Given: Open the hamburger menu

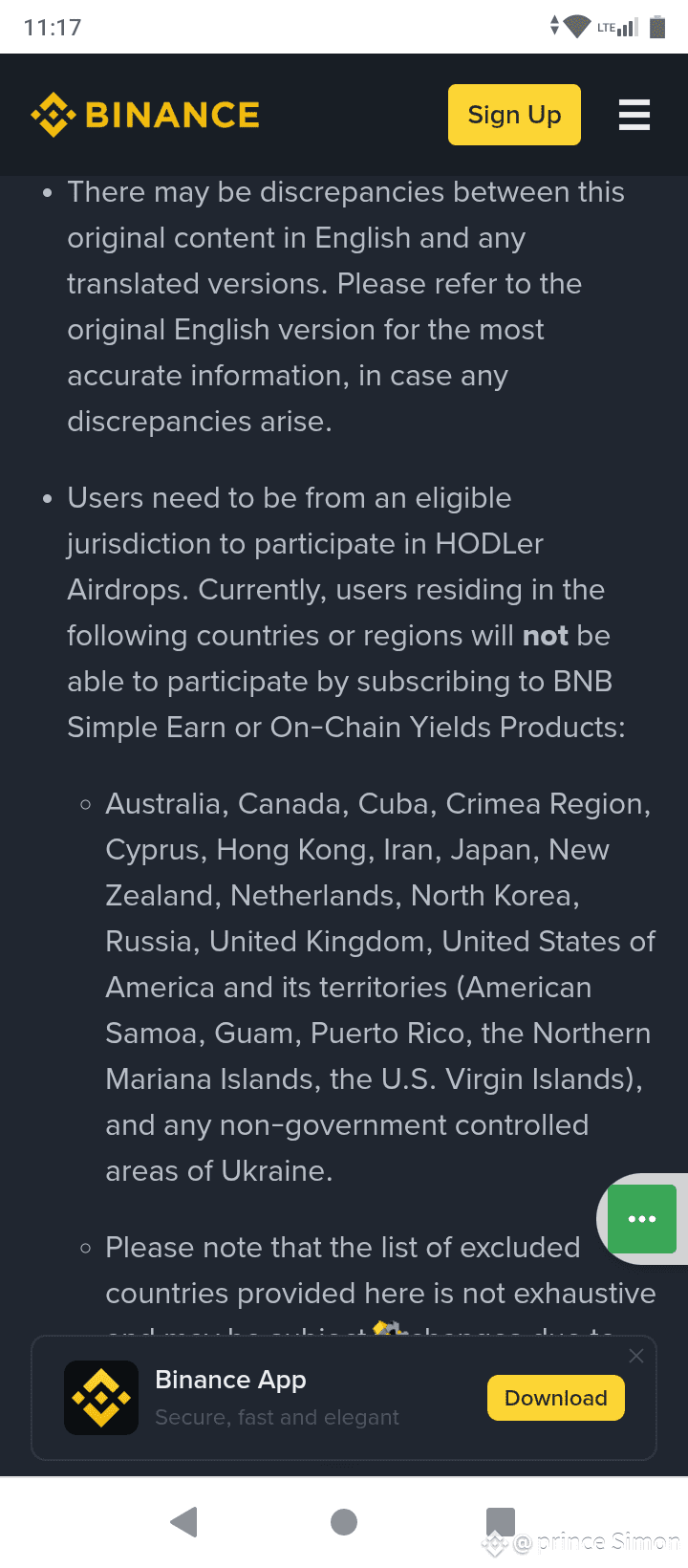Looking at the screenshot, I should [634, 115].
